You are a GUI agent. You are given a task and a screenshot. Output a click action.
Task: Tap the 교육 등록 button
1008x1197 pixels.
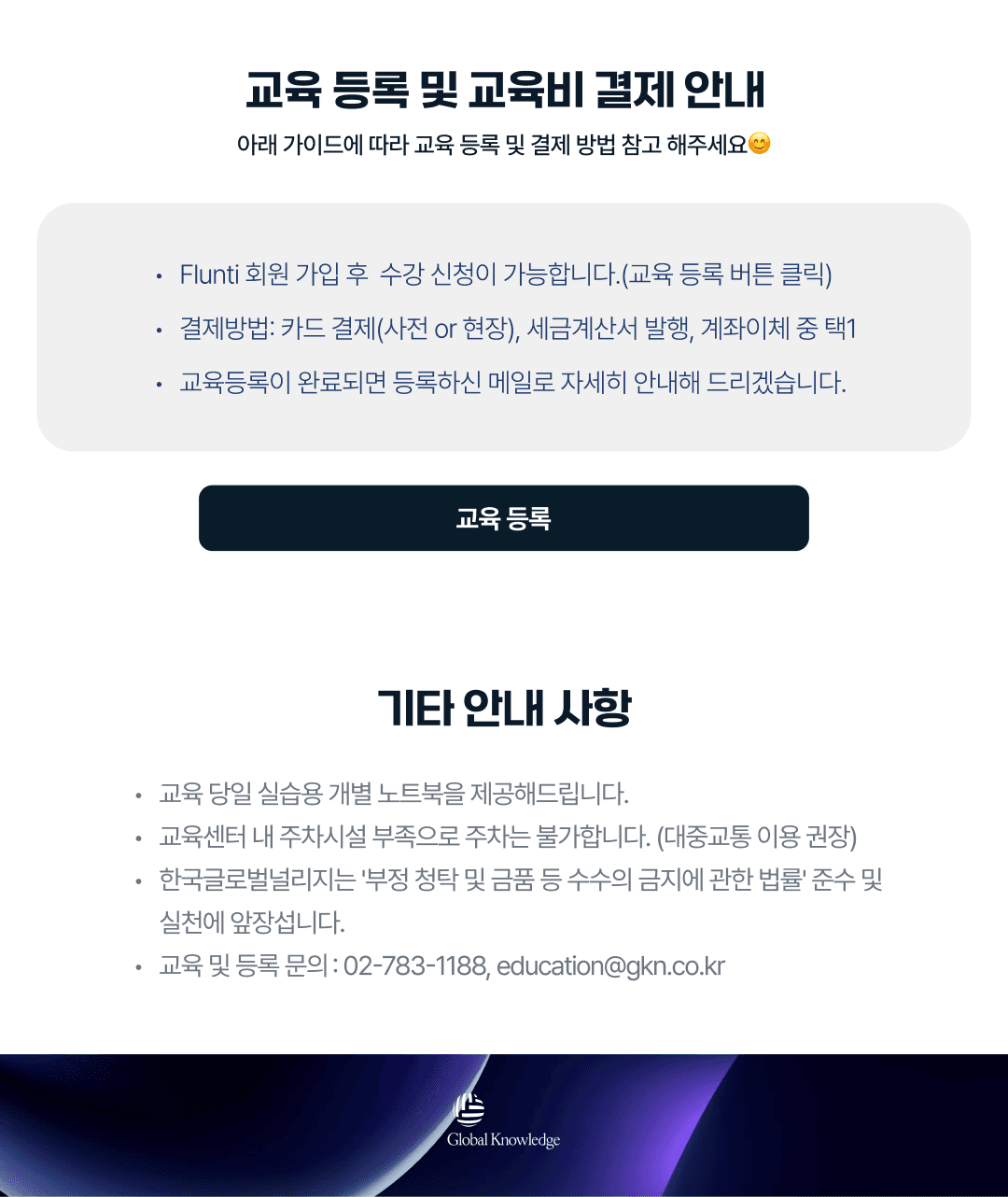click(x=503, y=518)
